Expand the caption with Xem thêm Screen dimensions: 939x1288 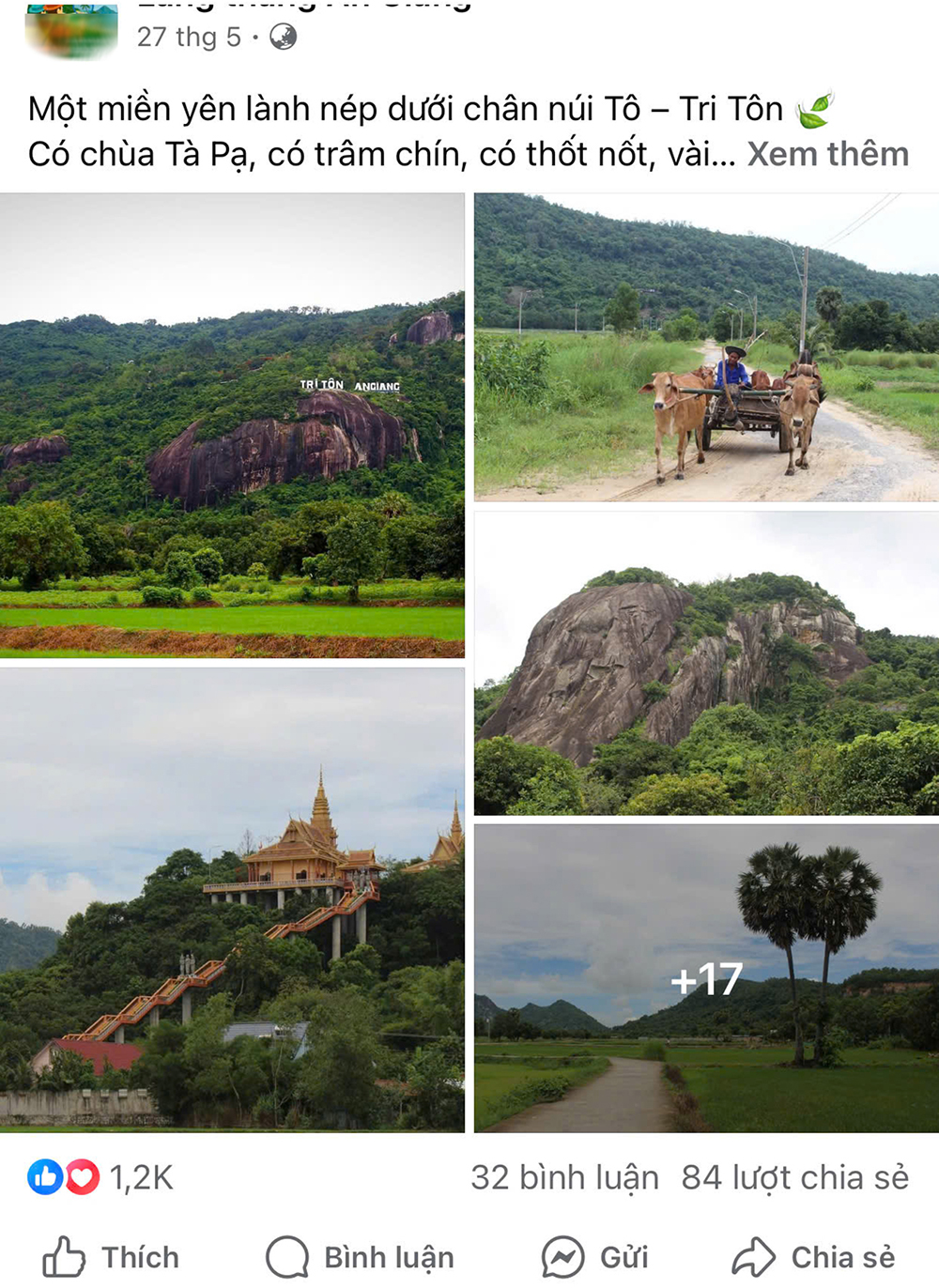coord(827,154)
